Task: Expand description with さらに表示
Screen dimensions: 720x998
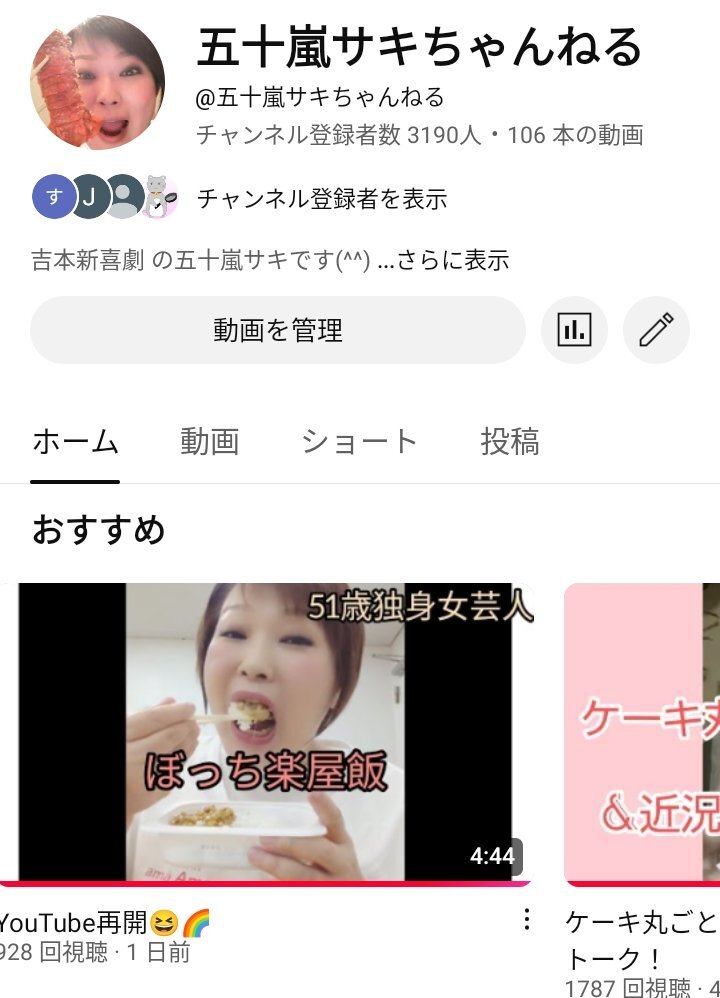Action: pos(453,261)
